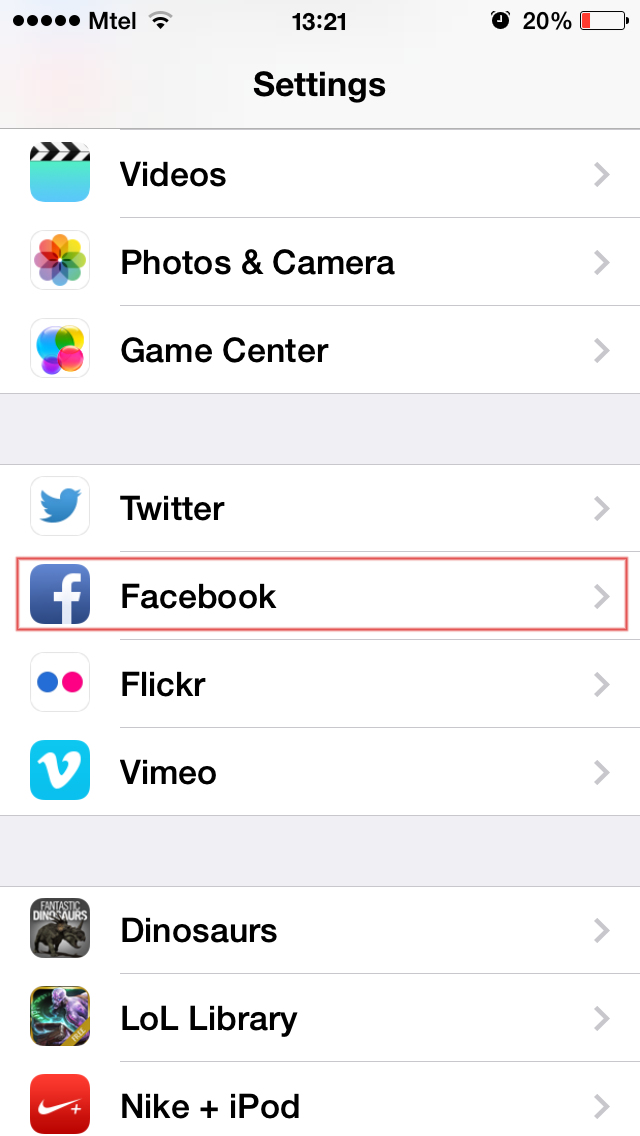Open Dinosaurs app settings

(x=320, y=931)
